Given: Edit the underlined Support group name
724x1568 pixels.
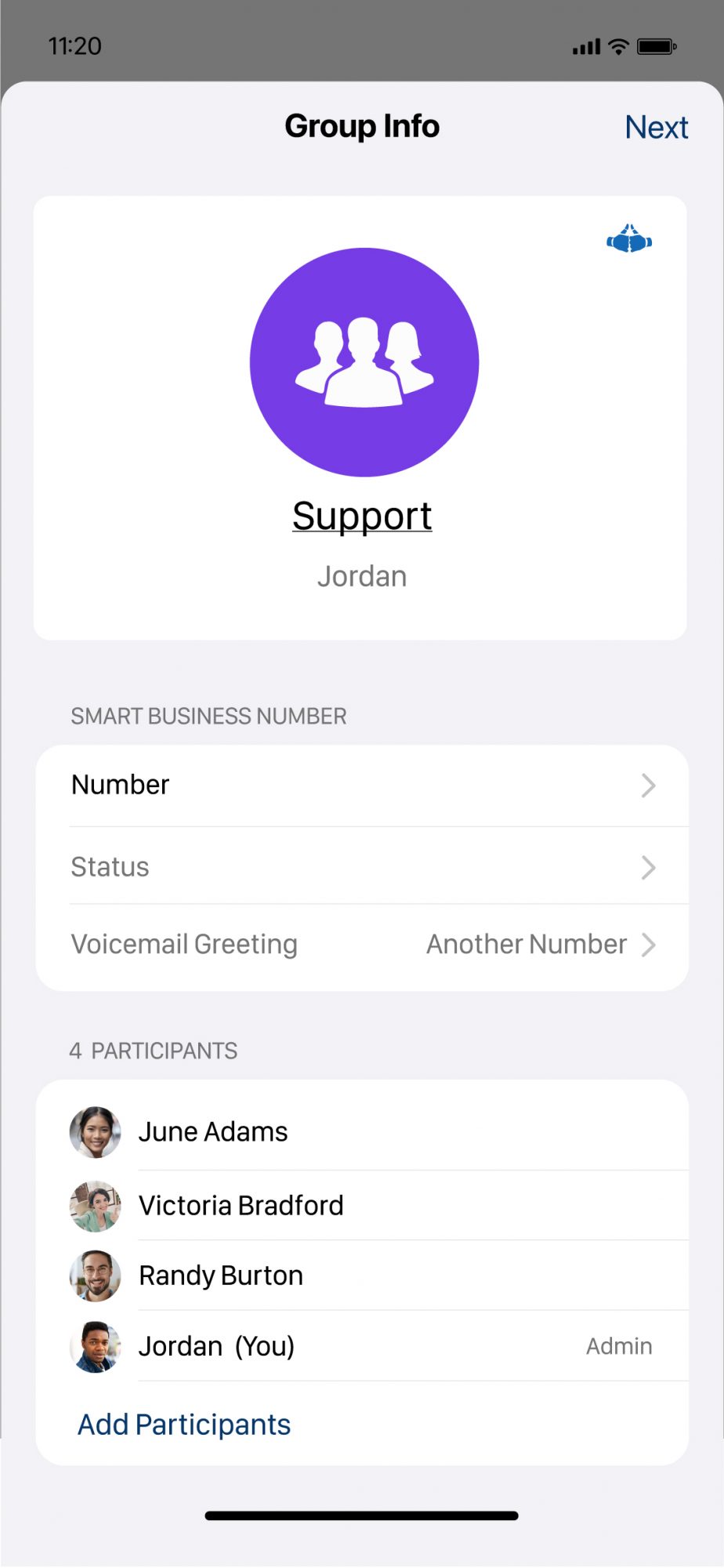Looking at the screenshot, I should 362,516.
